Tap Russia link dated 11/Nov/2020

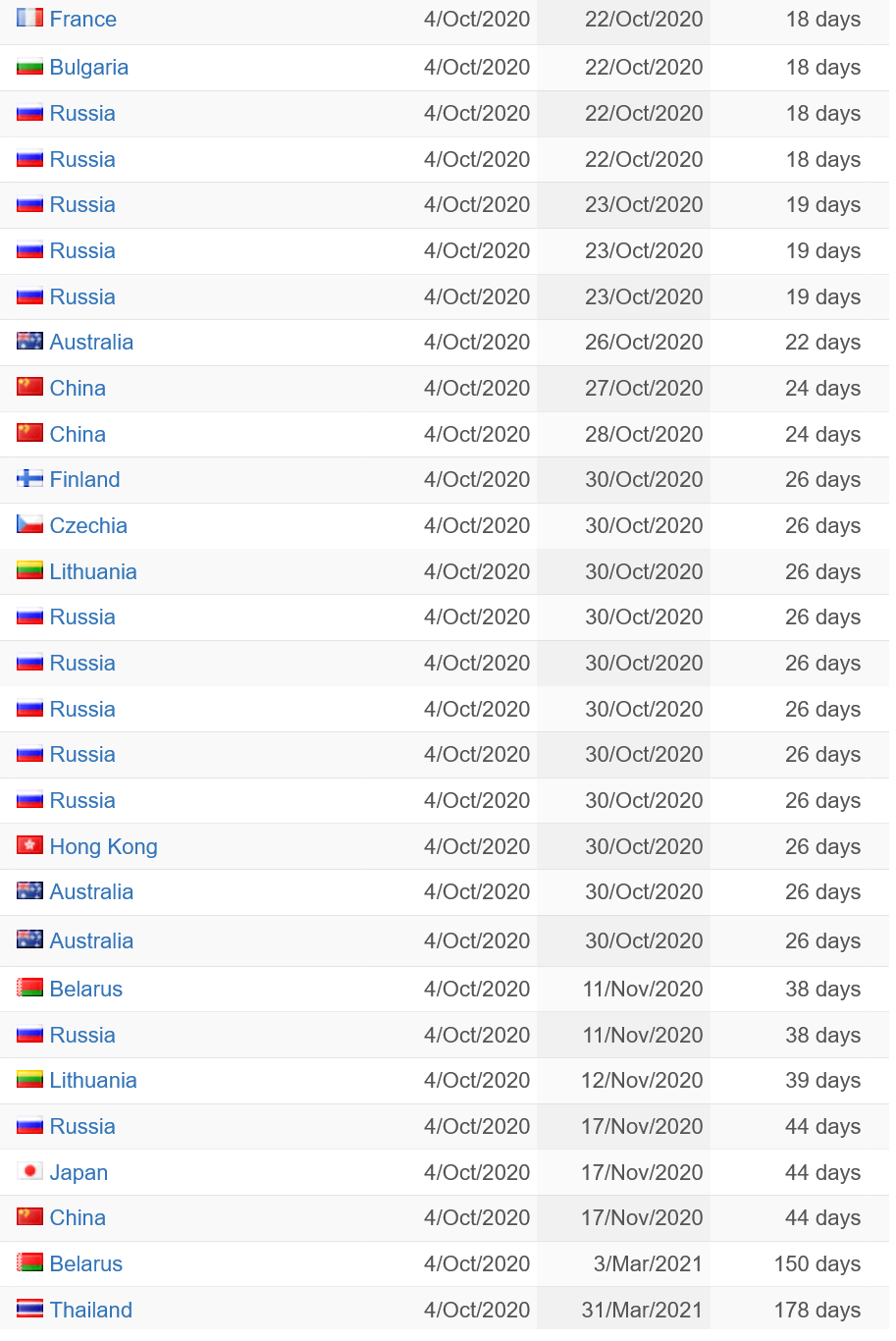[x=82, y=1036]
